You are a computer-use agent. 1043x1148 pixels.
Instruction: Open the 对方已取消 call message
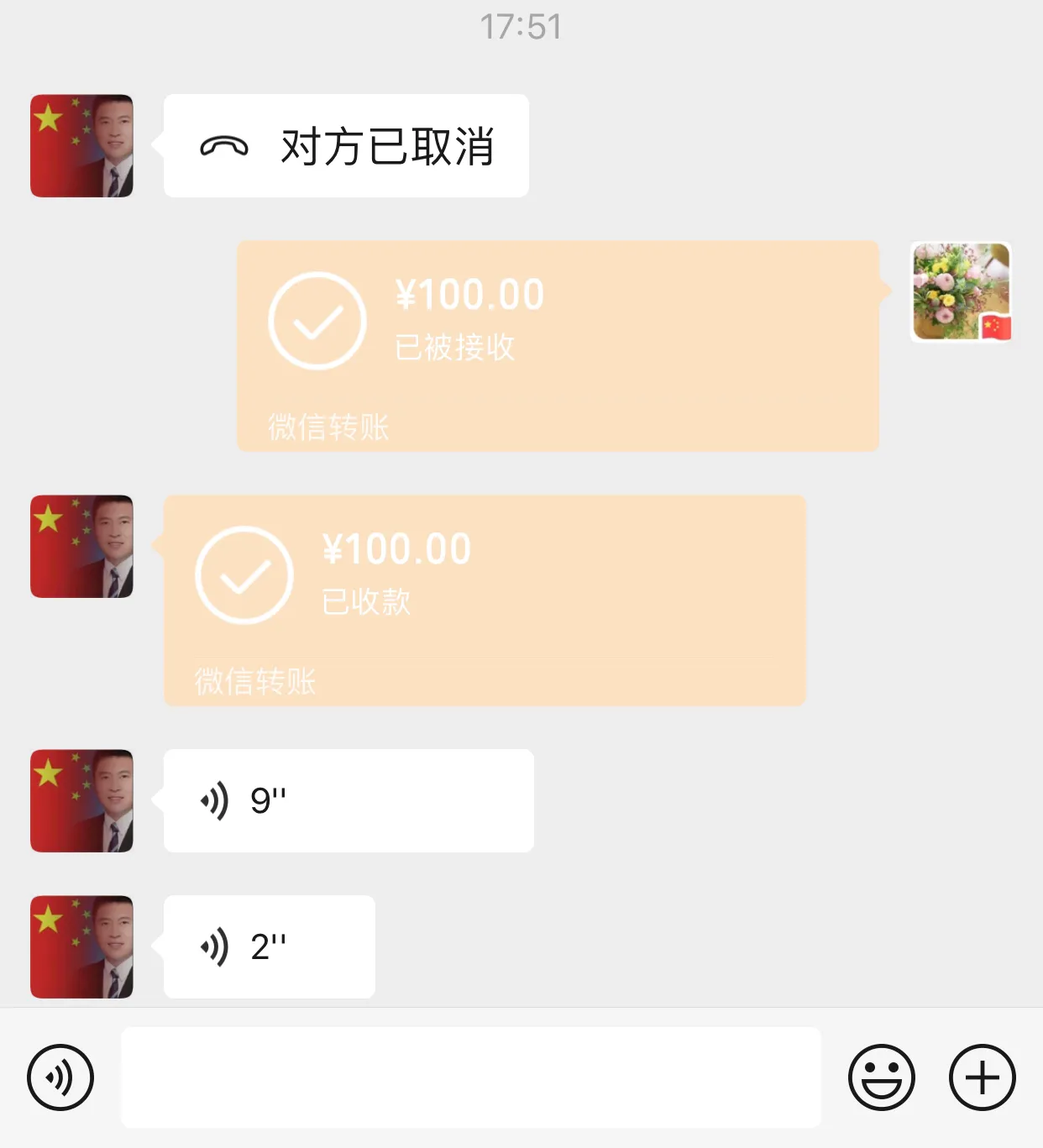[x=344, y=144]
